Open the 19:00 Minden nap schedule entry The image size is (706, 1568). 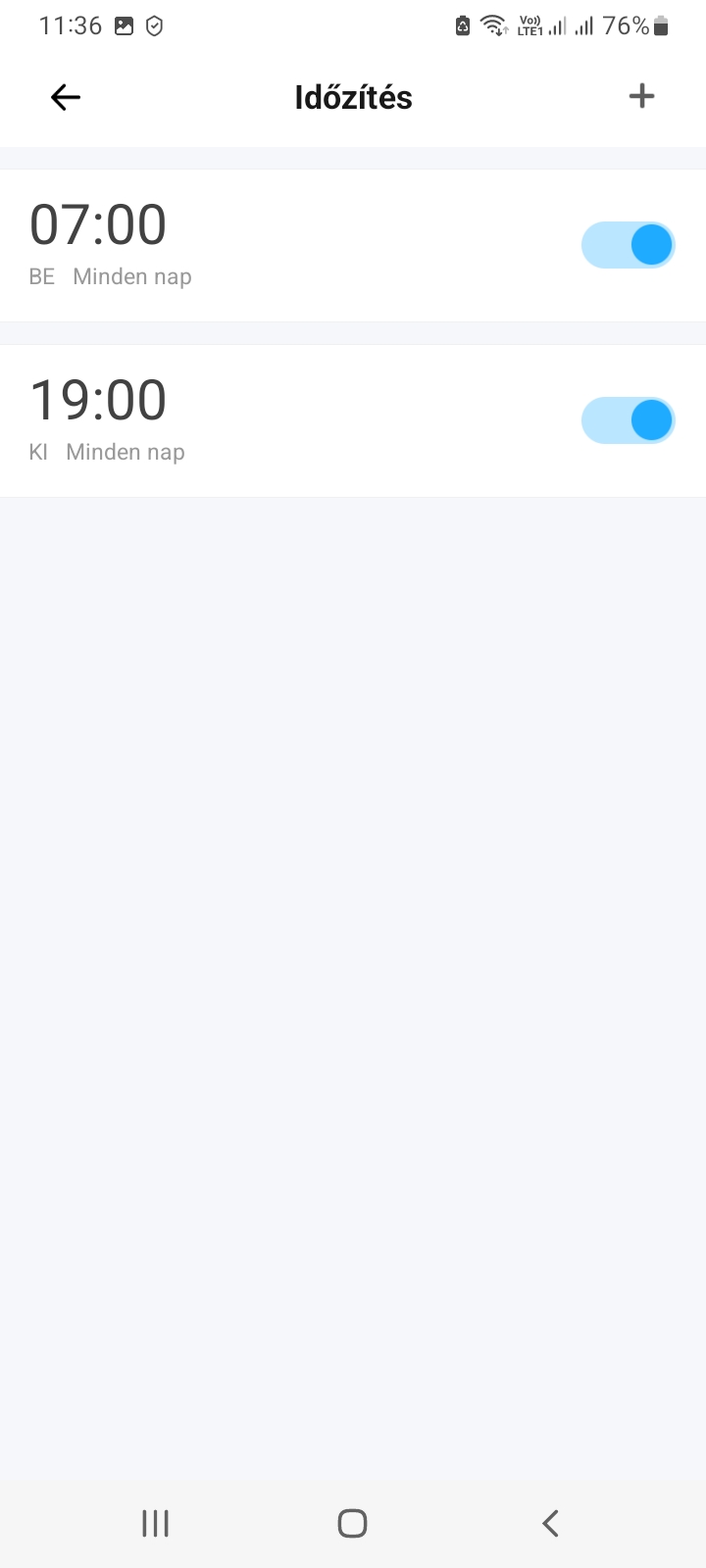coord(353,420)
